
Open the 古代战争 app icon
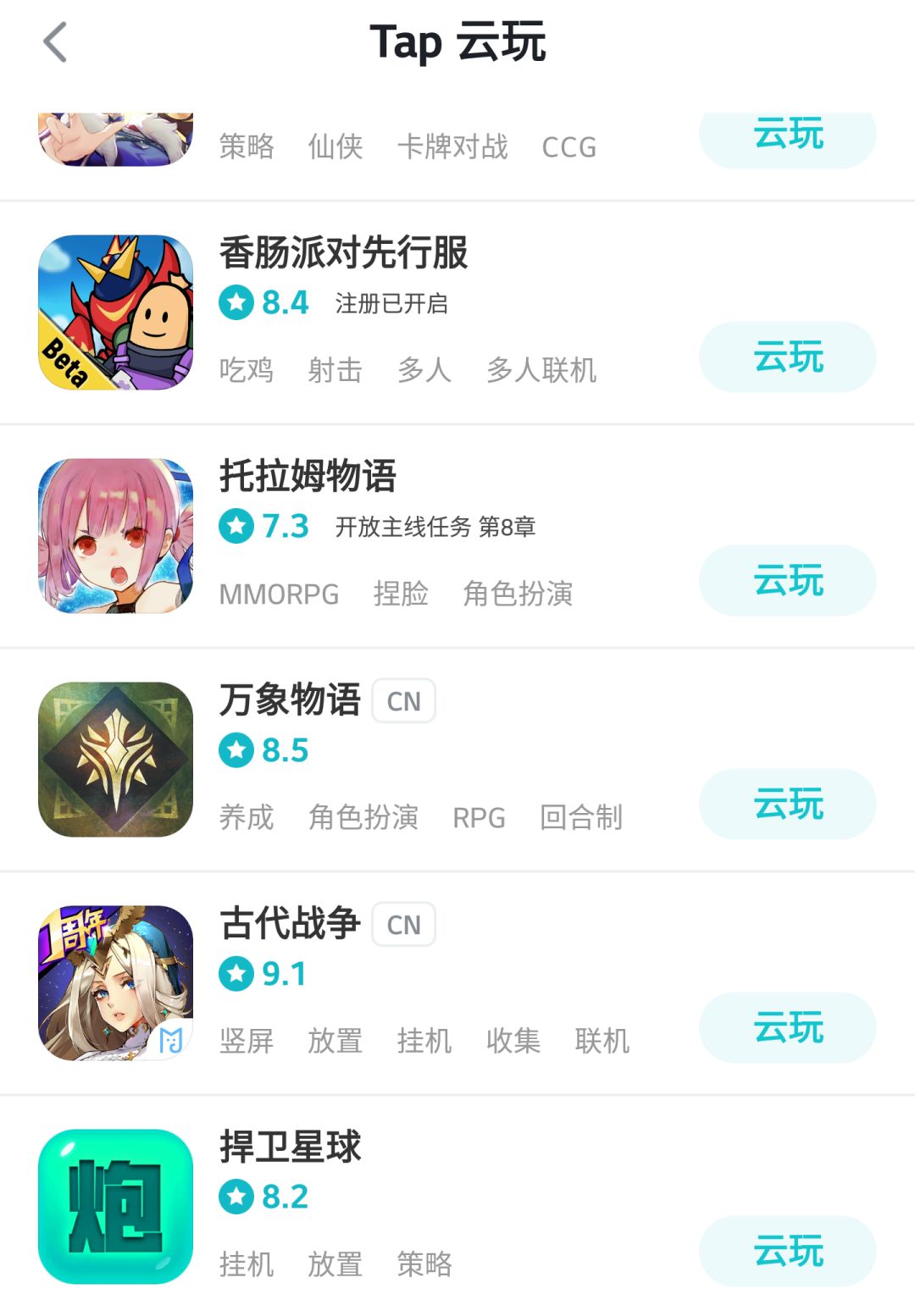pyautogui.click(x=115, y=982)
